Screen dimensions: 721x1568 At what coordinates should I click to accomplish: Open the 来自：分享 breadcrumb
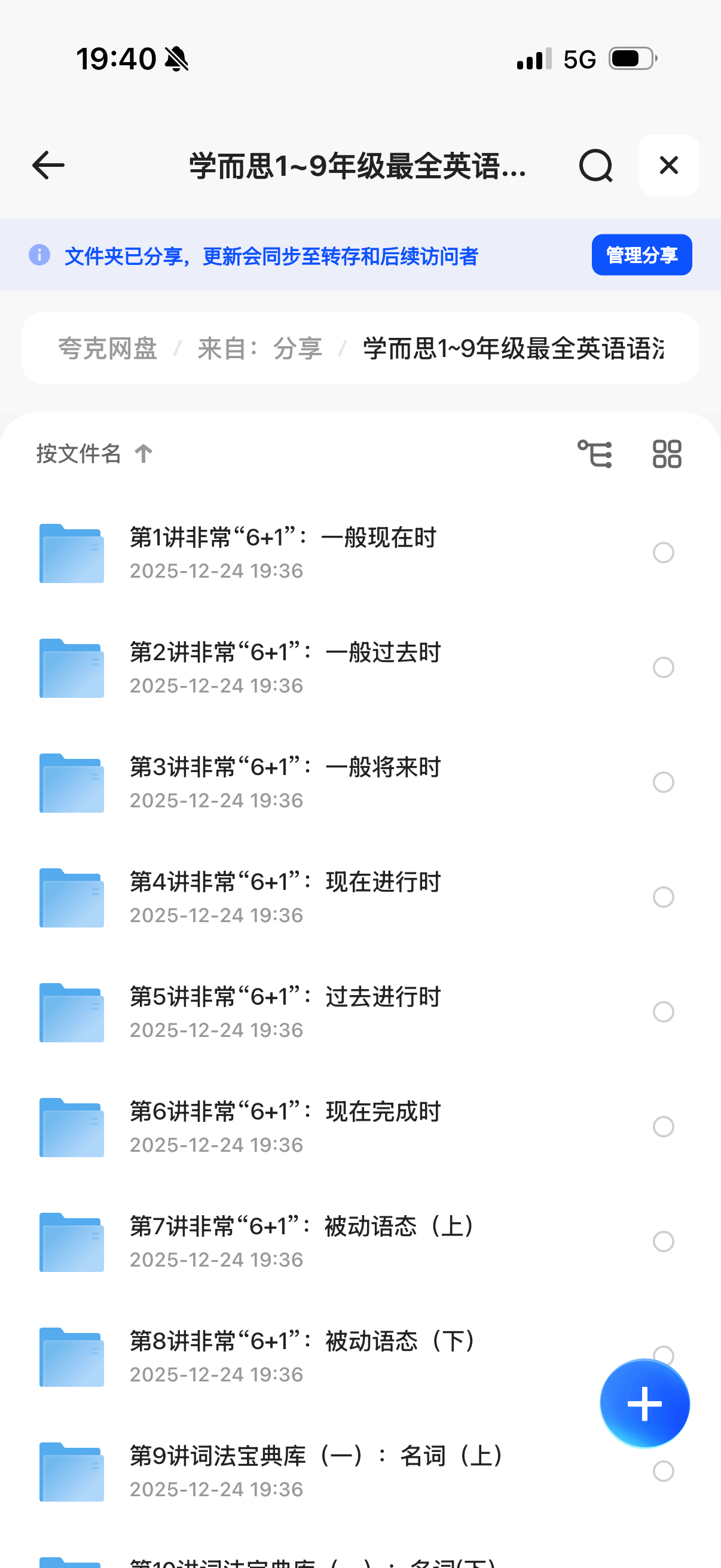[260, 349]
